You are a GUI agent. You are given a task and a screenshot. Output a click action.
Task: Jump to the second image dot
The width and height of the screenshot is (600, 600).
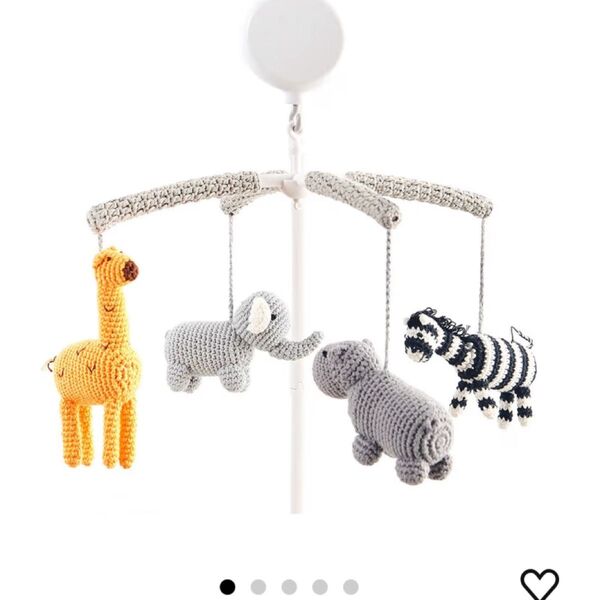258,587
